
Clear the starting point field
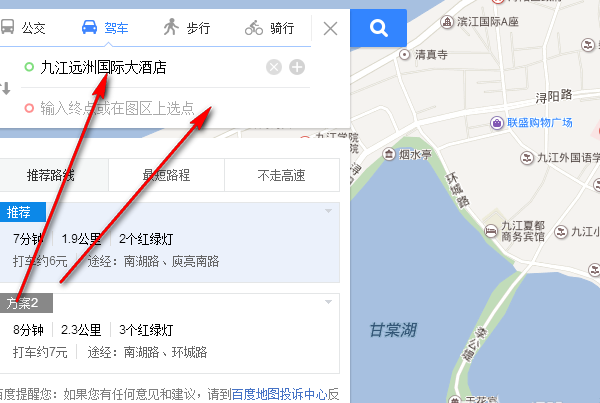273,67
